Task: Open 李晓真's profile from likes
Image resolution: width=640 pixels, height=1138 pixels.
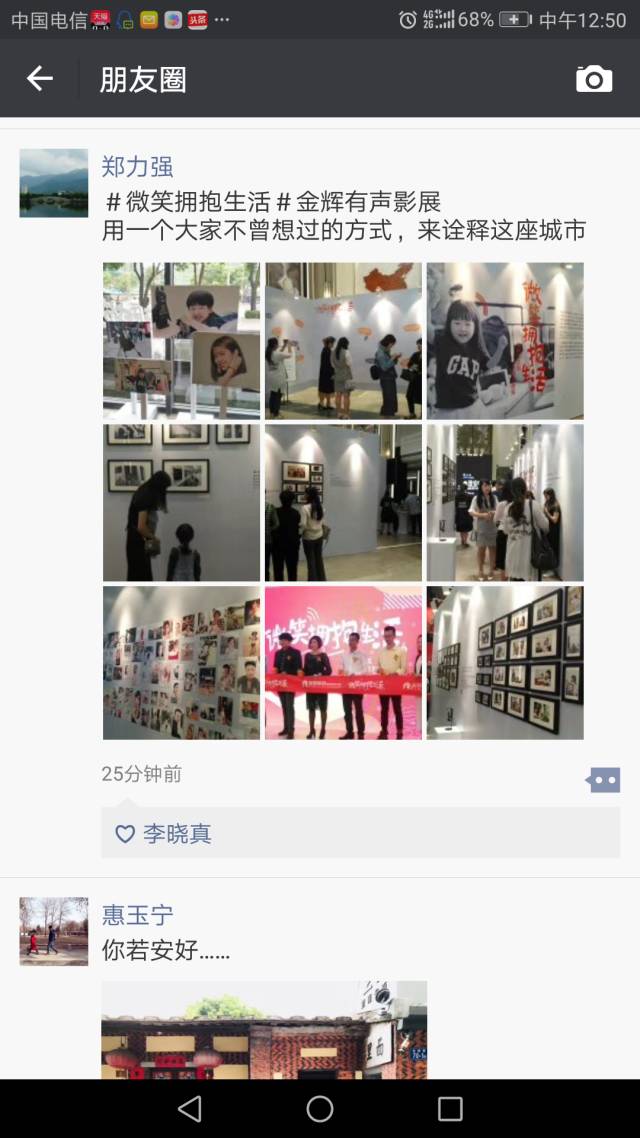Action: (x=177, y=834)
